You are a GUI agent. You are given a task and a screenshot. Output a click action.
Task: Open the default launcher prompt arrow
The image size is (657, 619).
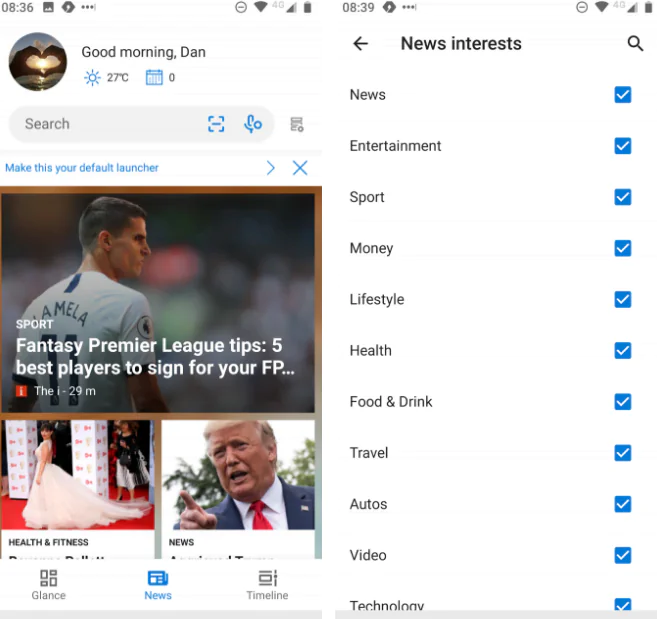pyautogui.click(x=270, y=168)
